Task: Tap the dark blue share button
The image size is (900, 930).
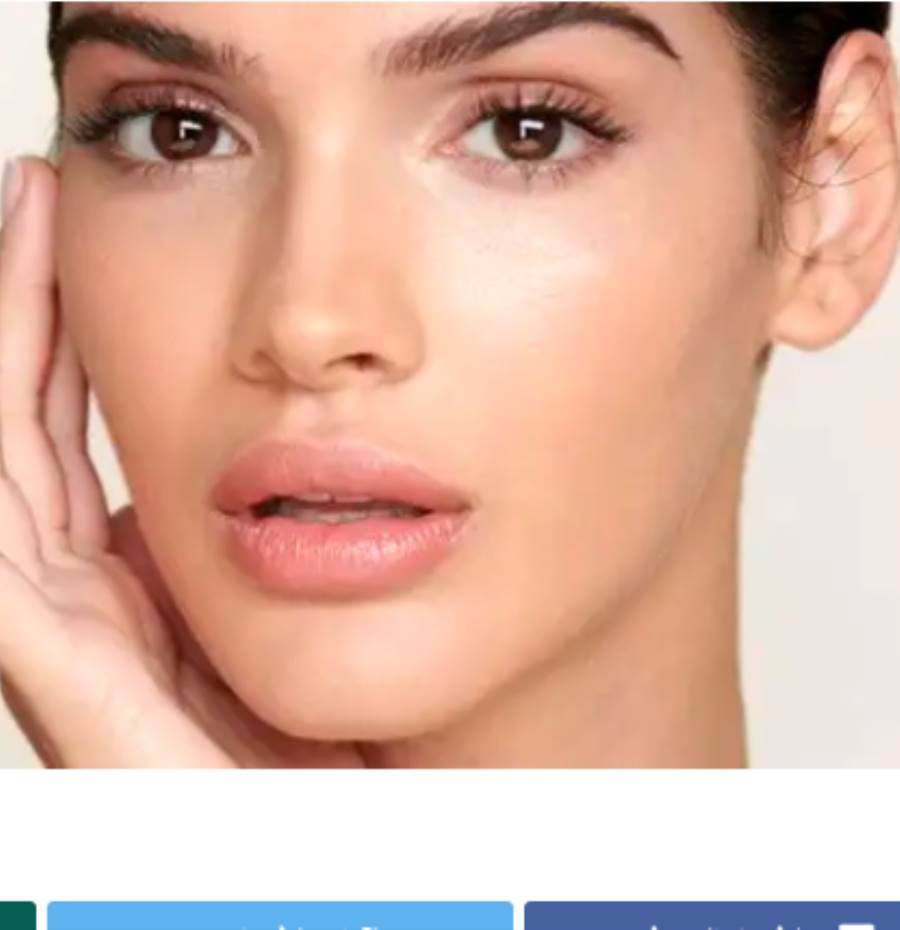Action: [712, 917]
